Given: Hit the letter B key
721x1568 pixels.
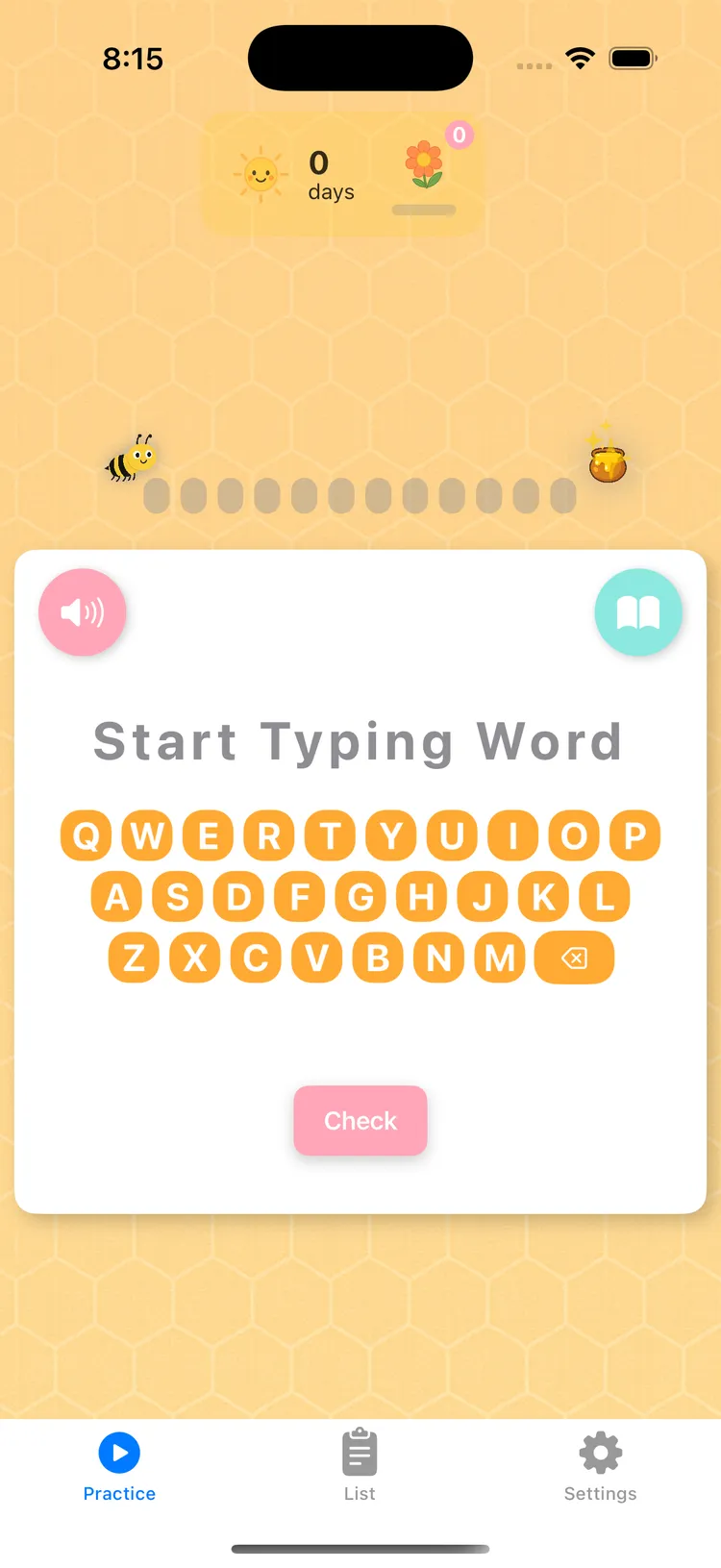Looking at the screenshot, I should [x=378, y=958].
